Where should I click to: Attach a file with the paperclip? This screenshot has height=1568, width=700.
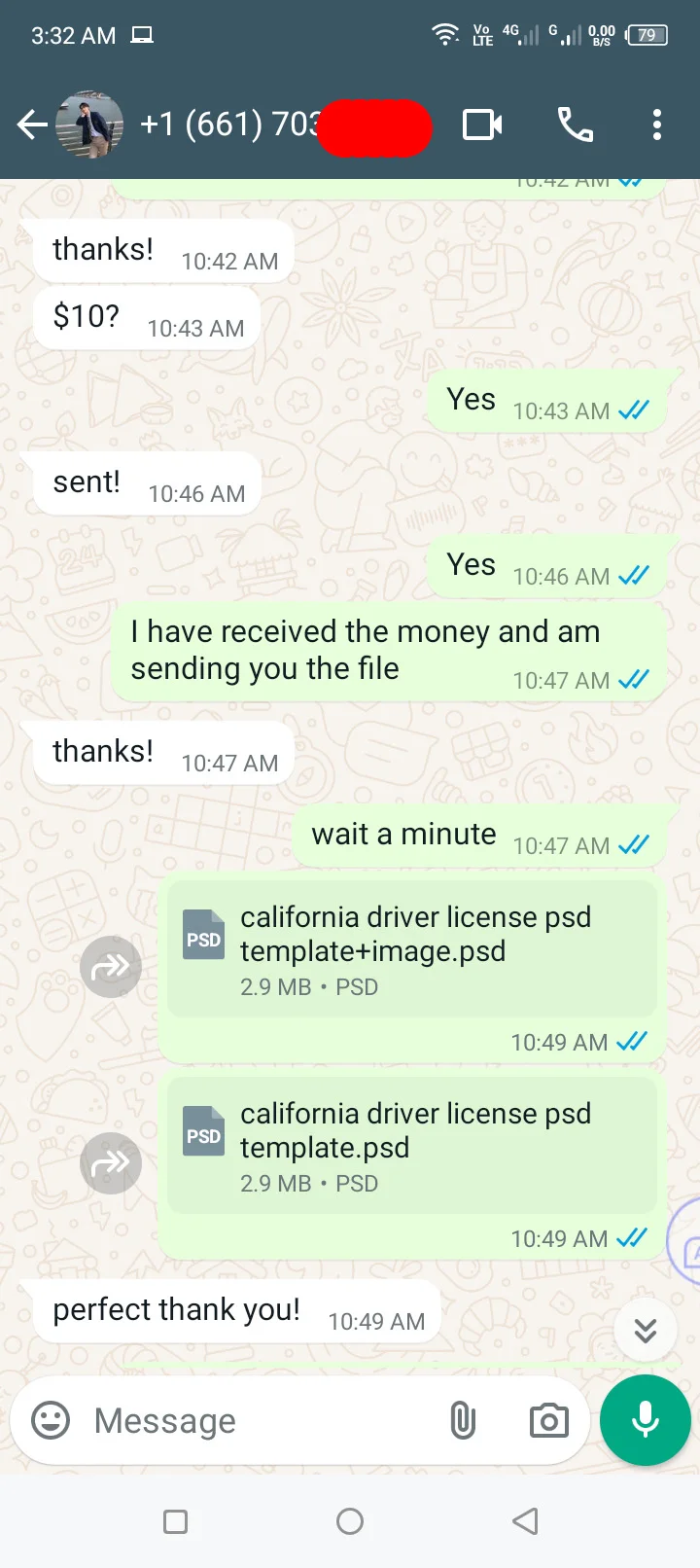pyautogui.click(x=463, y=1421)
